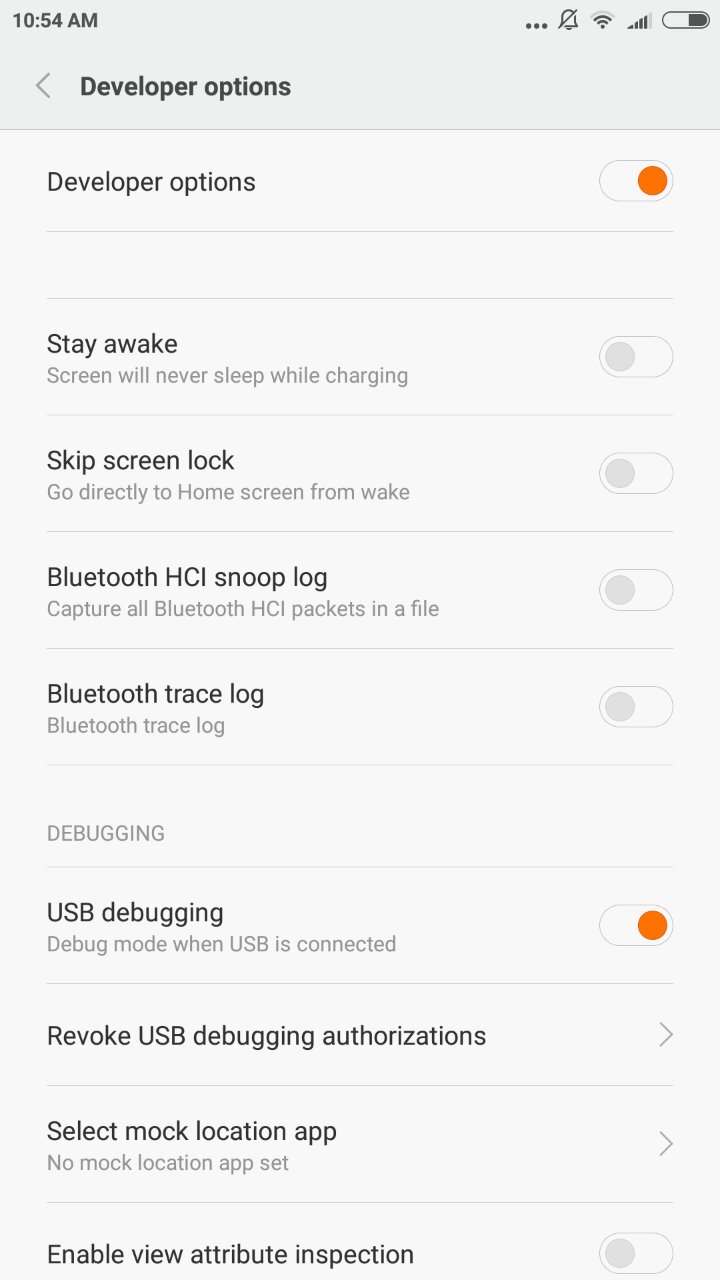The width and height of the screenshot is (720, 1280).
Task: Open Revoke USB debugging authorizations
Action: point(360,1035)
